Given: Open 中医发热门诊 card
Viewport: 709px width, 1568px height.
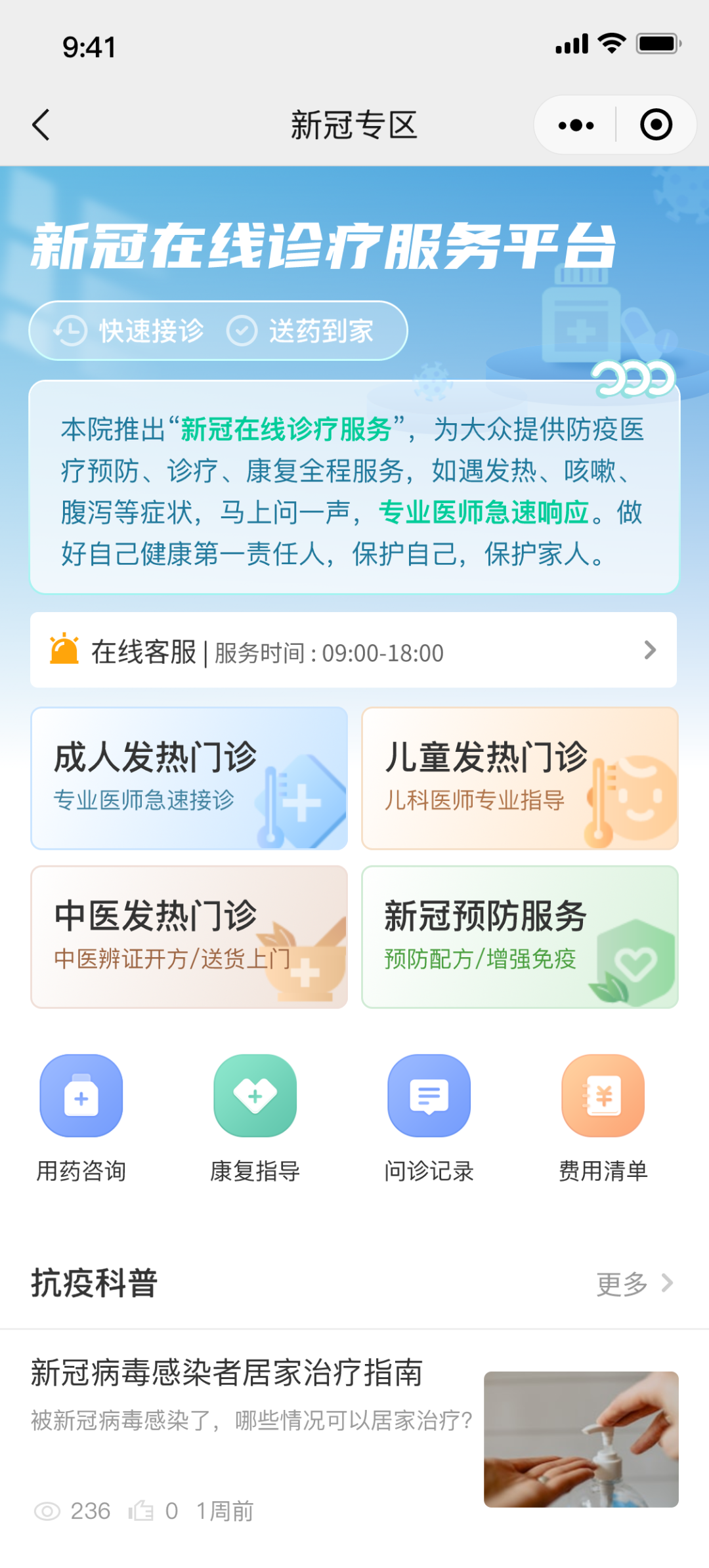Looking at the screenshot, I should click(x=189, y=937).
